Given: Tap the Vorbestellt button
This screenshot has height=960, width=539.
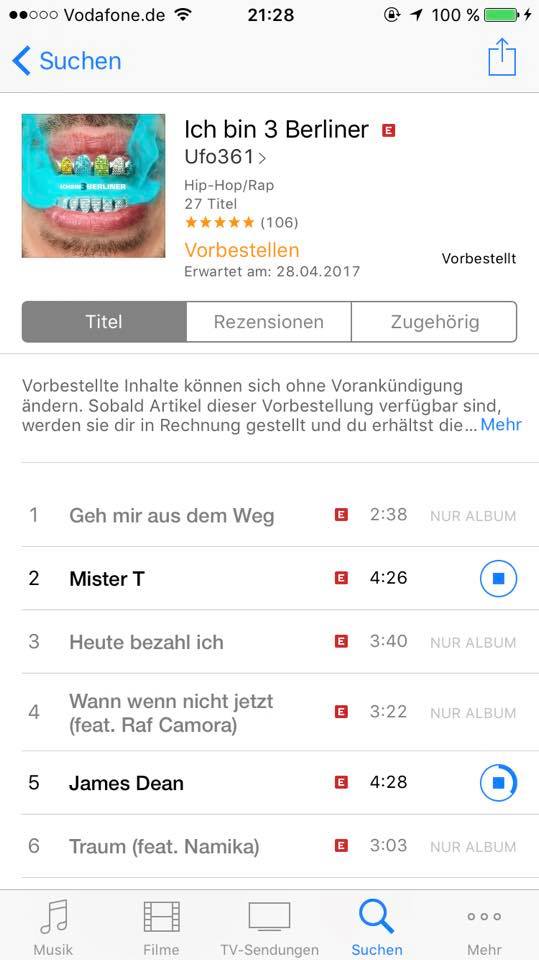Looking at the screenshot, I should [x=478, y=258].
